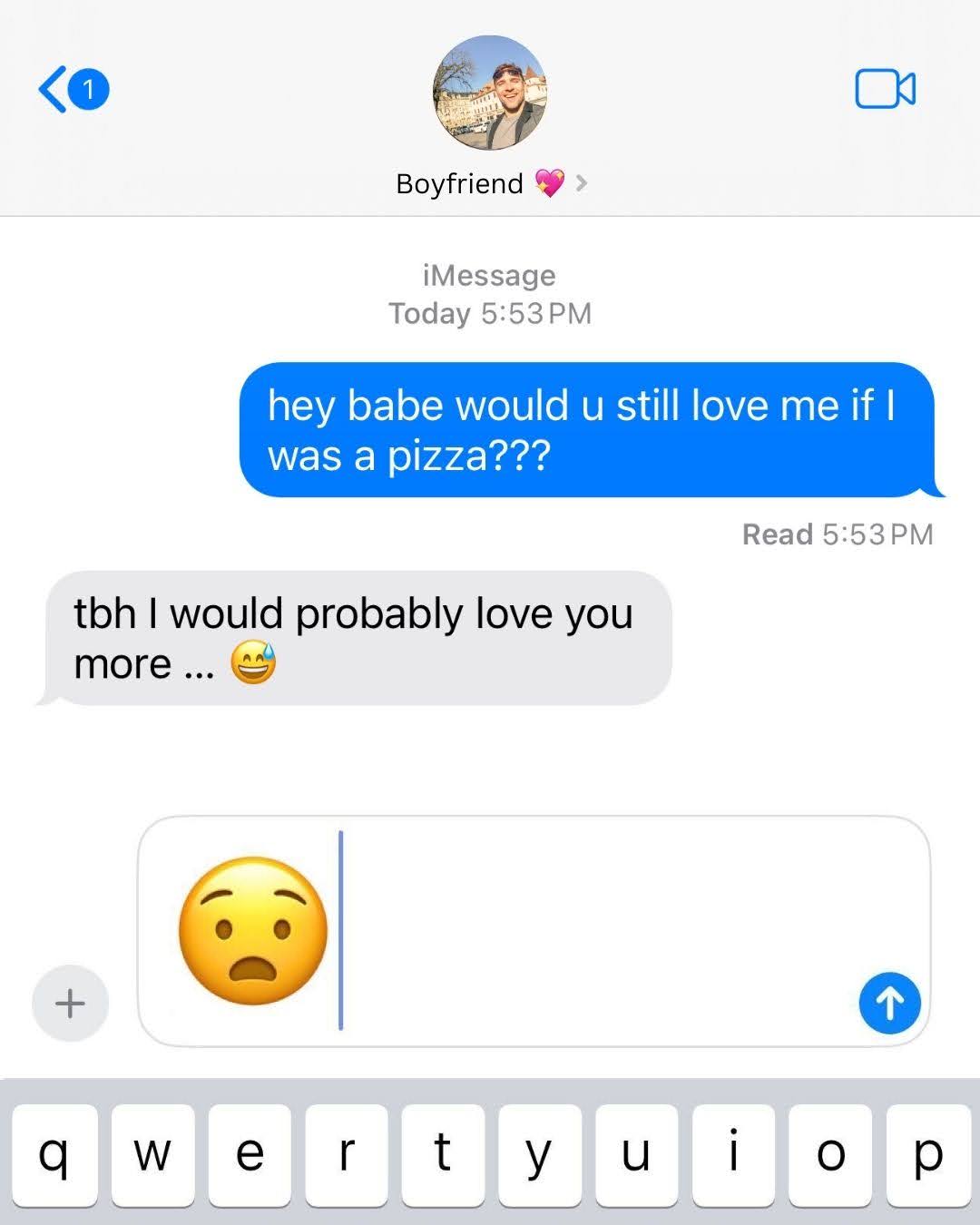
Task: Tap the Today 5:53 PM timestamp
Action: (490, 314)
